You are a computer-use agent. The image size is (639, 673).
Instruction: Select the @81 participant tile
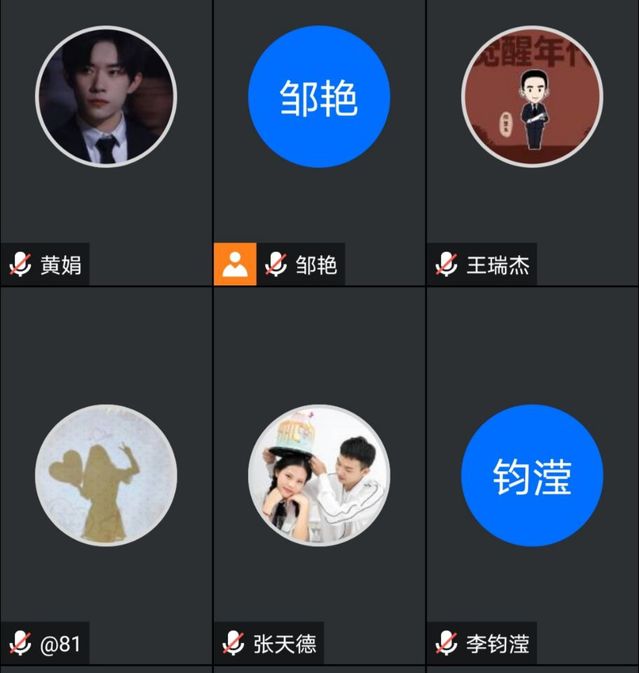[106, 475]
